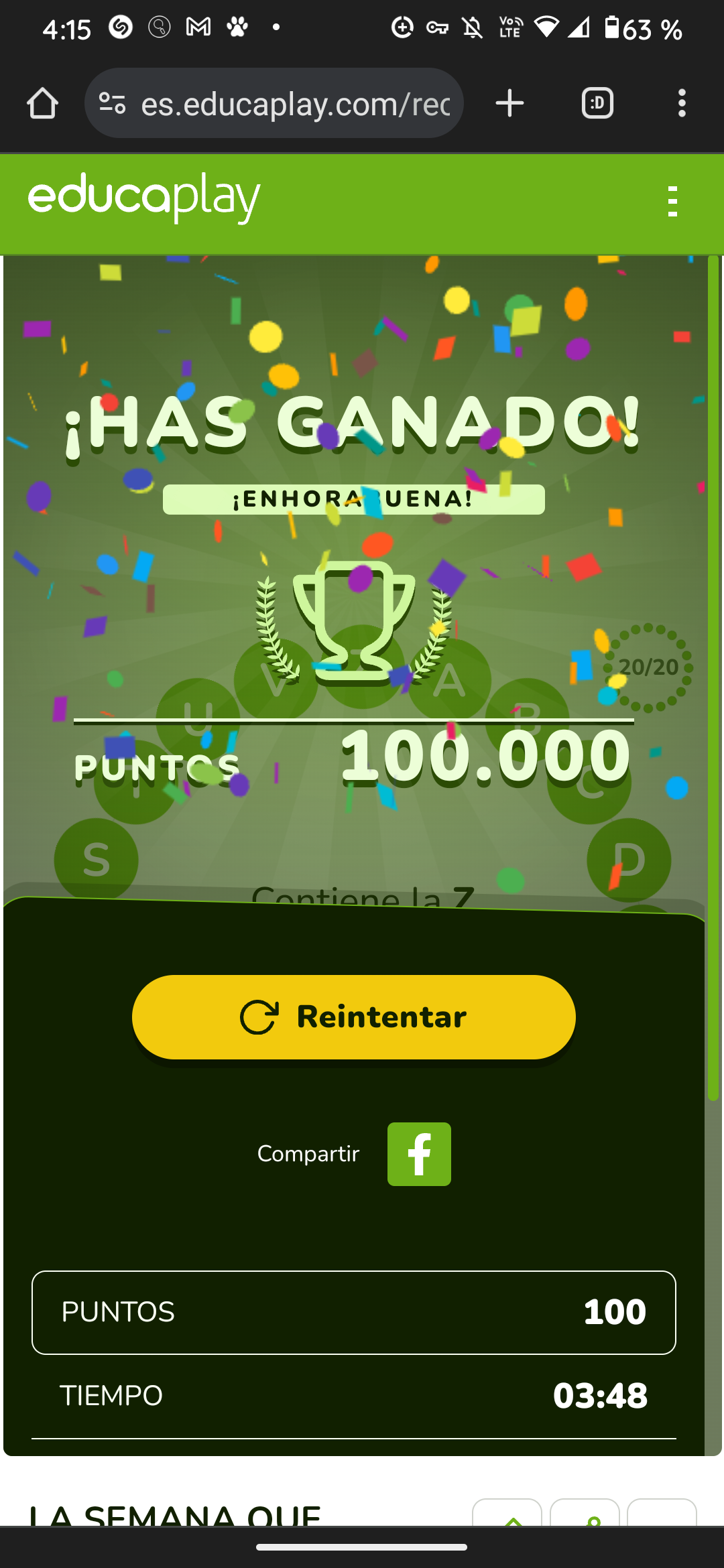Open the Educaplay home logo
The width and height of the screenshot is (724, 1568).
coord(143,198)
